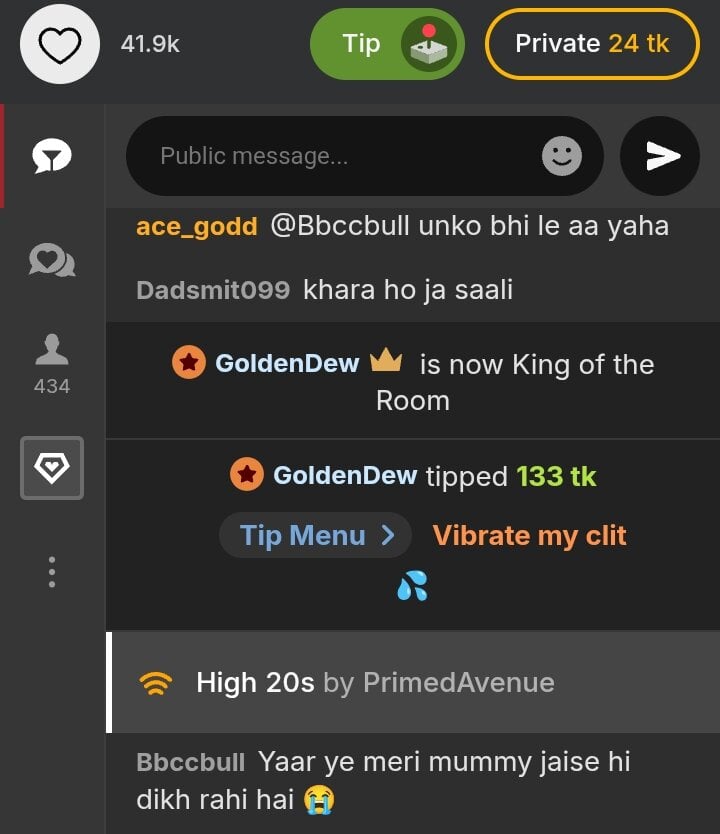This screenshot has height=834, width=720.
Task: Start Private show for 24 tk
Action: 592,44
